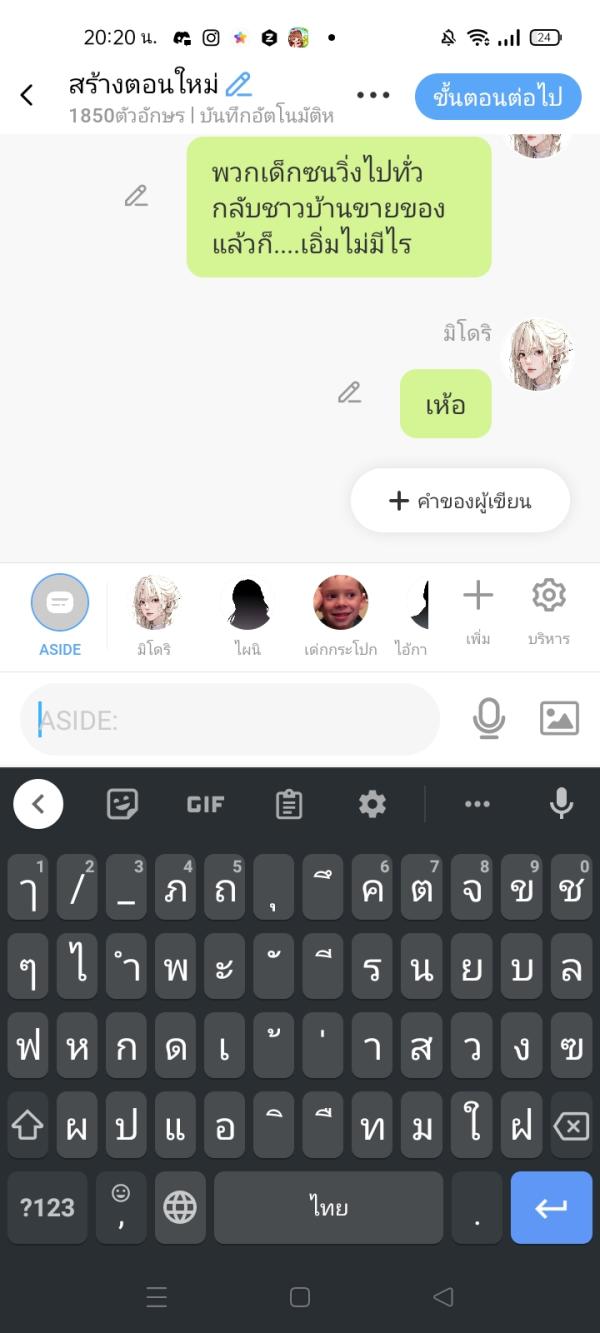The height and width of the screenshot is (1333, 600).
Task: Edit the chapter title with the pencil icon
Action: (238, 84)
